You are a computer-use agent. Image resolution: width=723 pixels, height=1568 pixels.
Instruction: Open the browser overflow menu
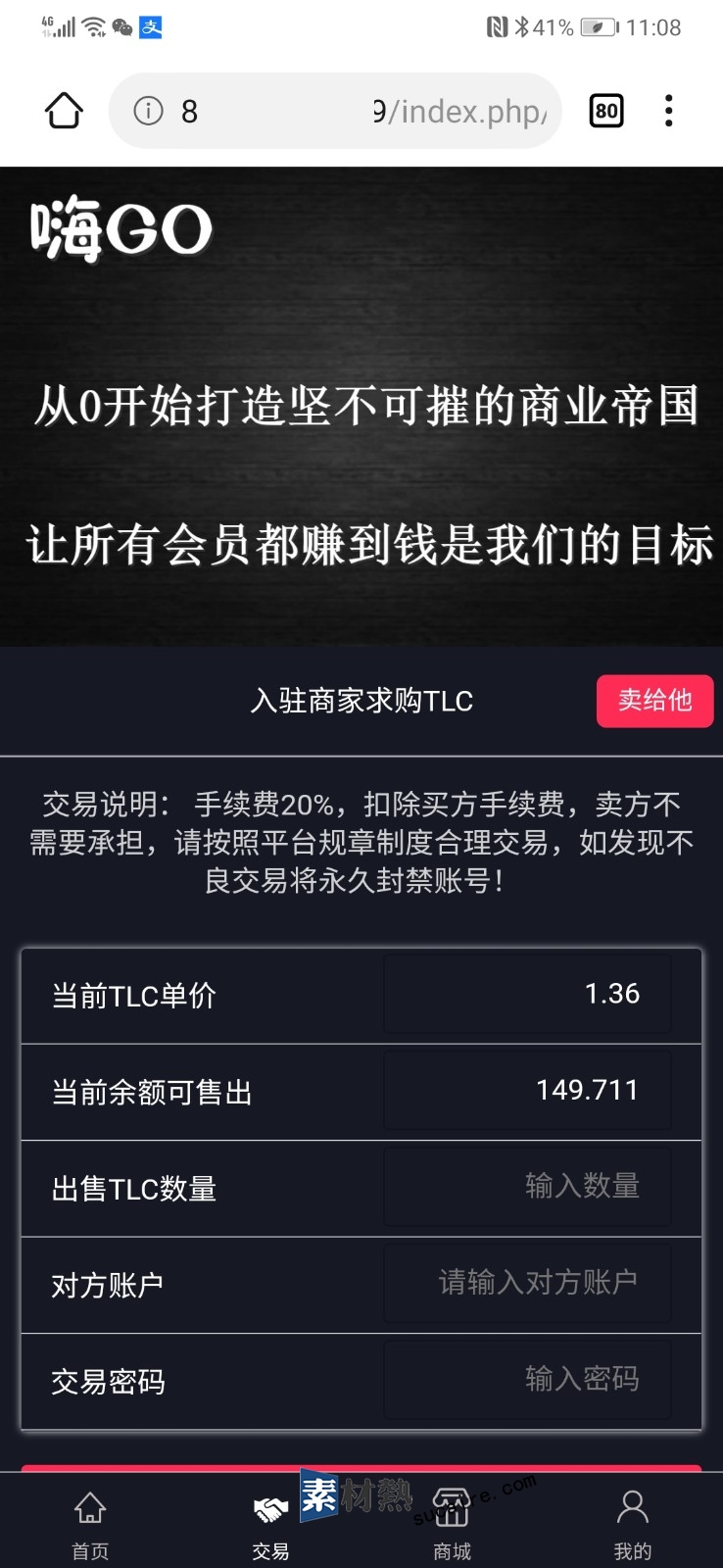point(668,111)
